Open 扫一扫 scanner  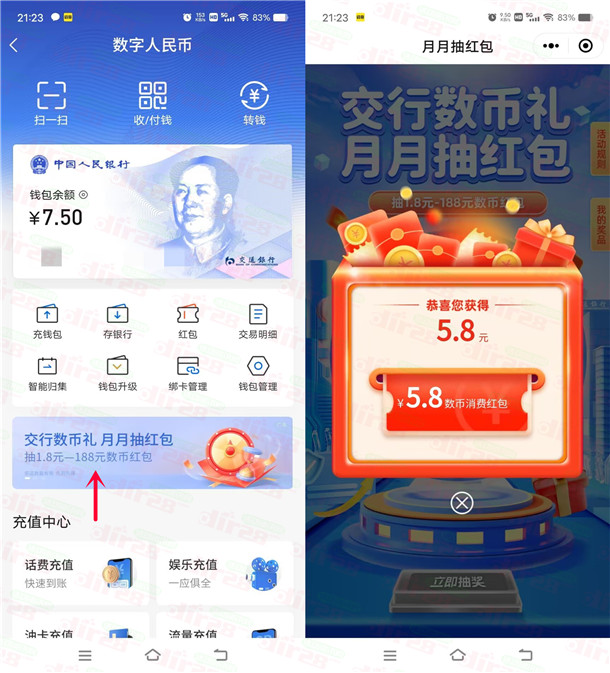tap(53, 103)
